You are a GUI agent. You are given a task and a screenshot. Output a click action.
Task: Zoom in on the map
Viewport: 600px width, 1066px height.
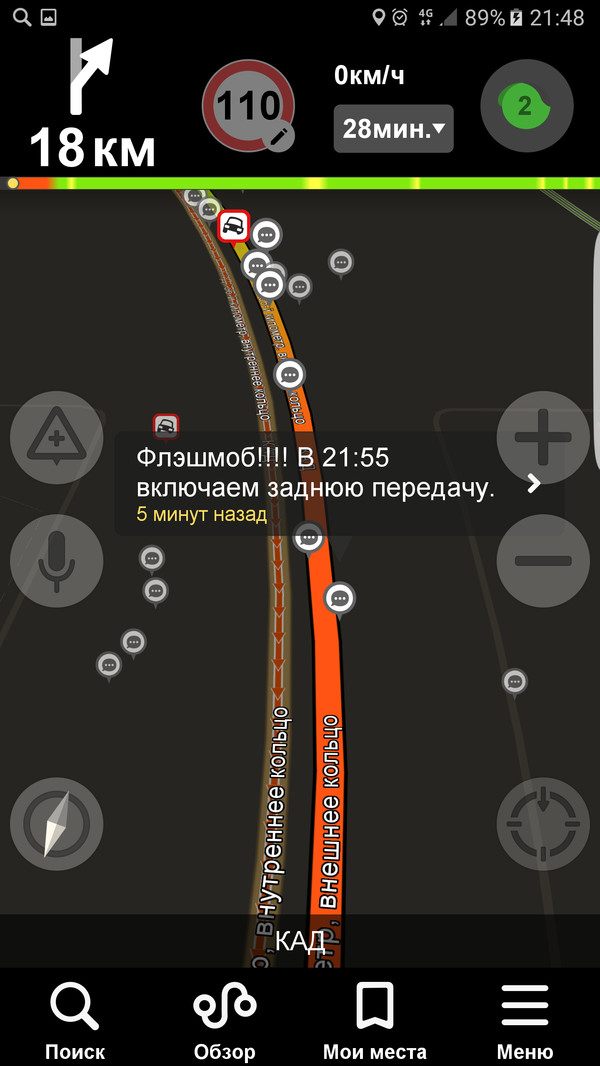pos(543,438)
